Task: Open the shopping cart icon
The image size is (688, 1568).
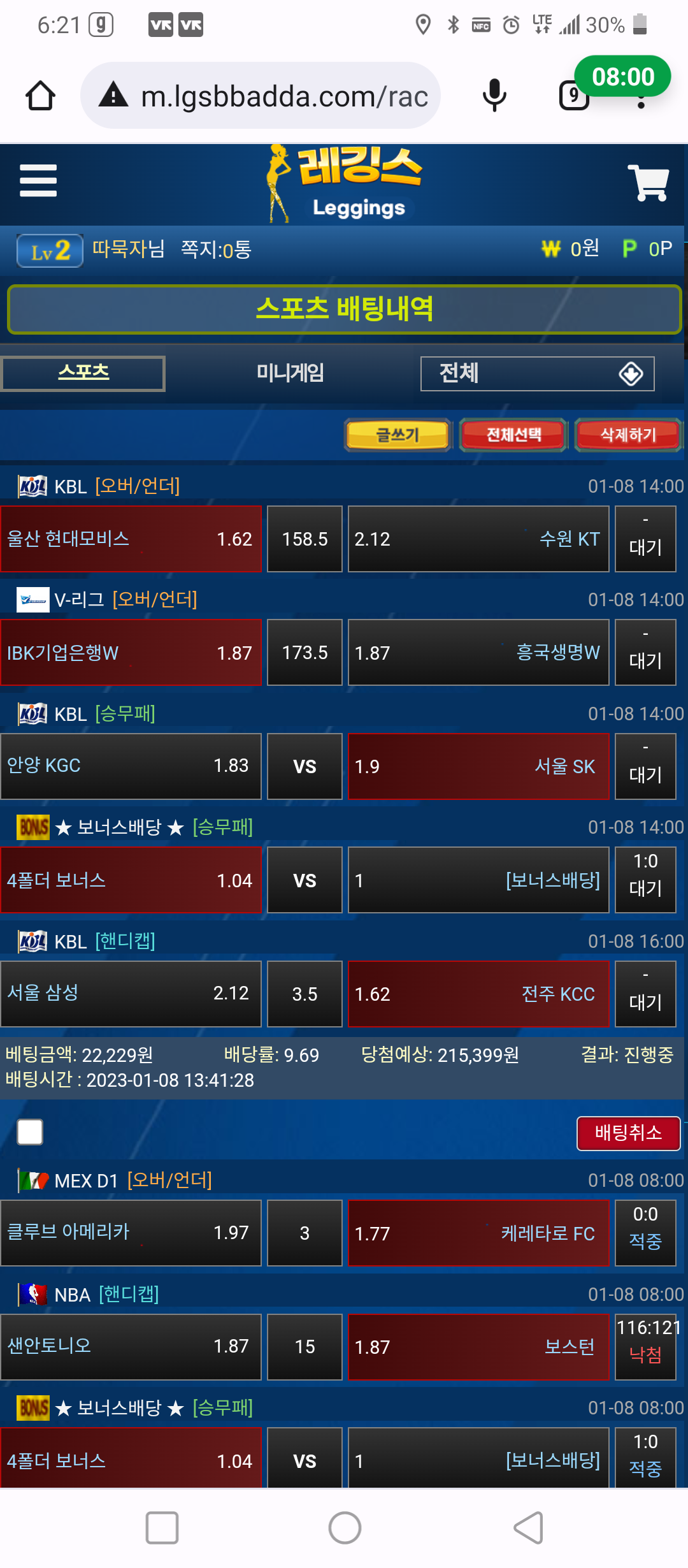Action: coord(648,183)
